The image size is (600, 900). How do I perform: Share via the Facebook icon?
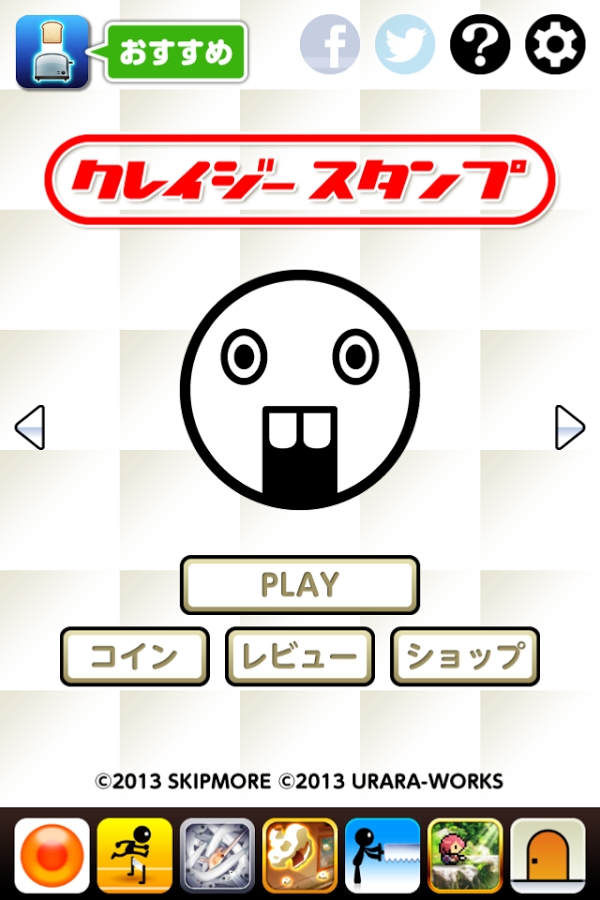(x=330, y=44)
